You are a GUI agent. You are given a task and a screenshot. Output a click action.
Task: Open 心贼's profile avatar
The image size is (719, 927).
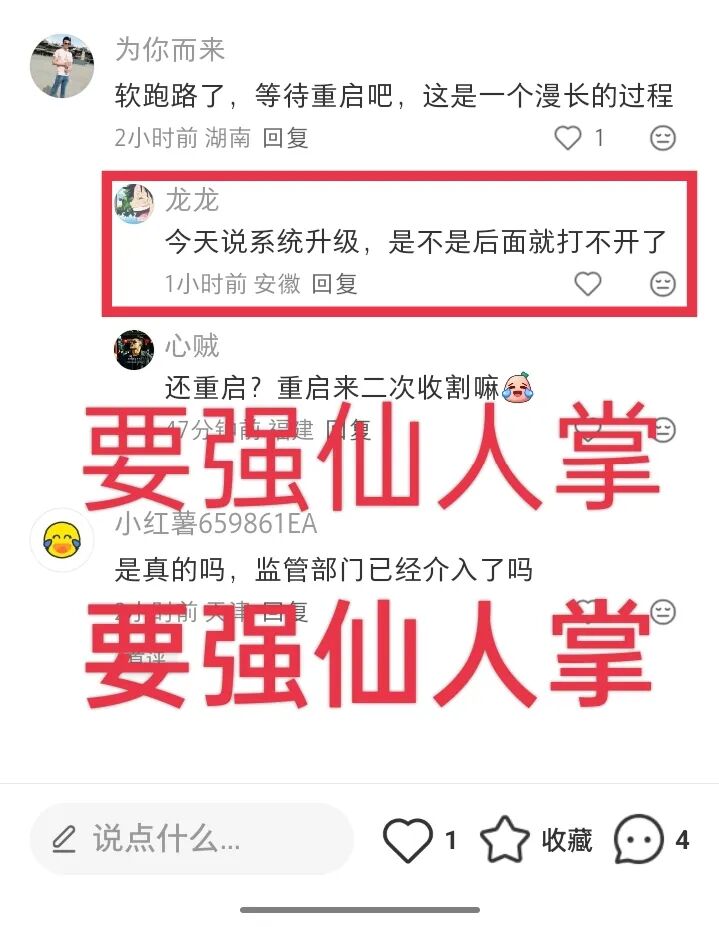(x=134, y=350)
